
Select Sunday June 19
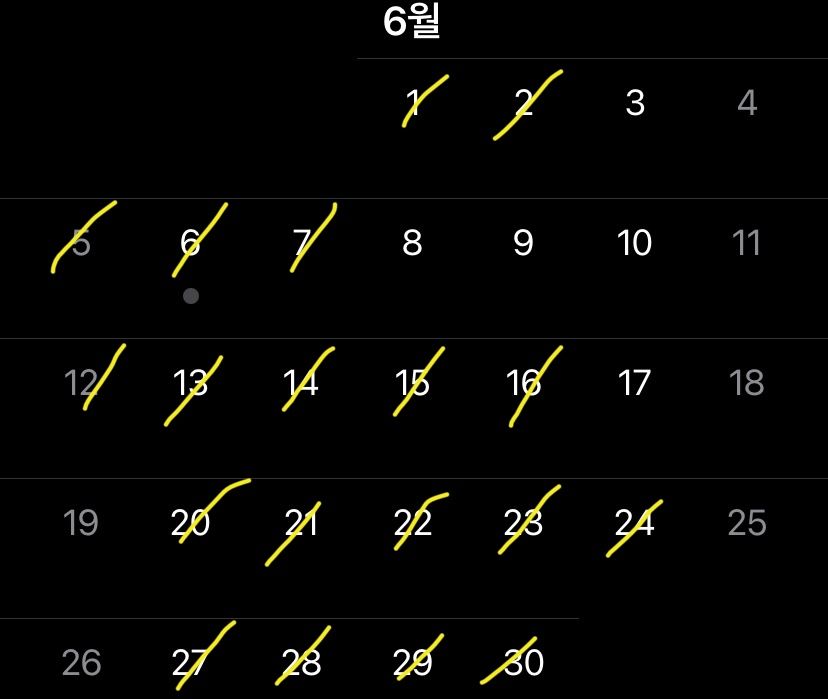point(80,523)
